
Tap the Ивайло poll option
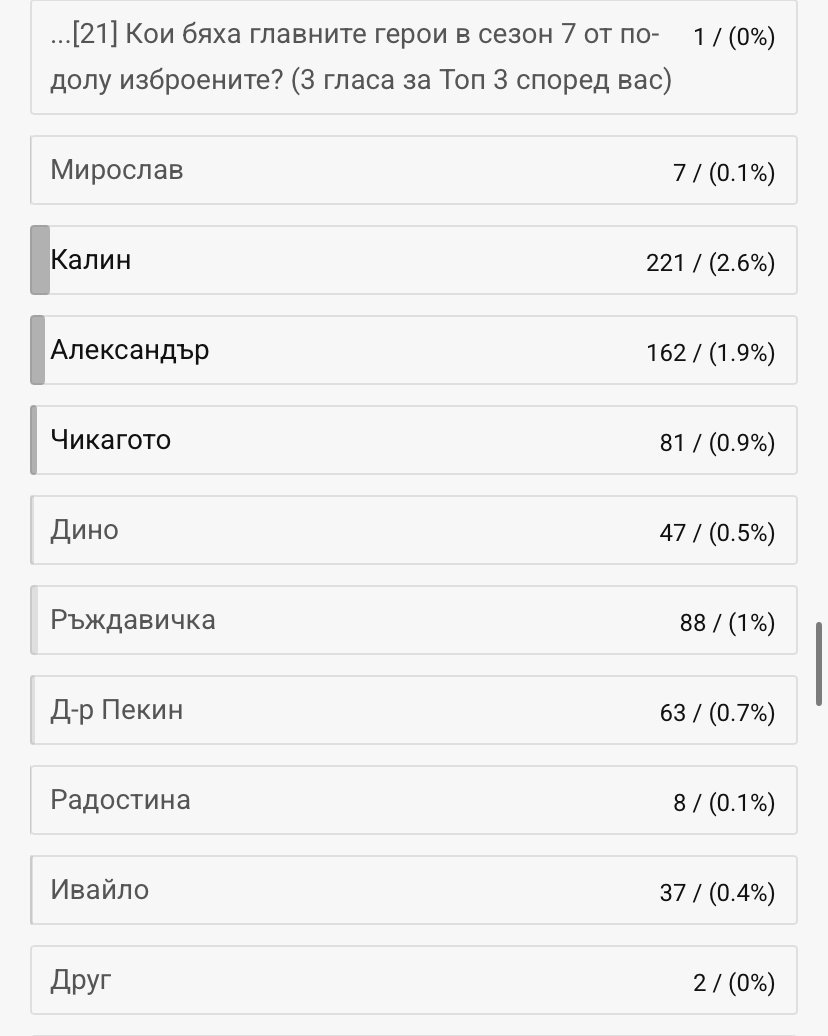413,891
